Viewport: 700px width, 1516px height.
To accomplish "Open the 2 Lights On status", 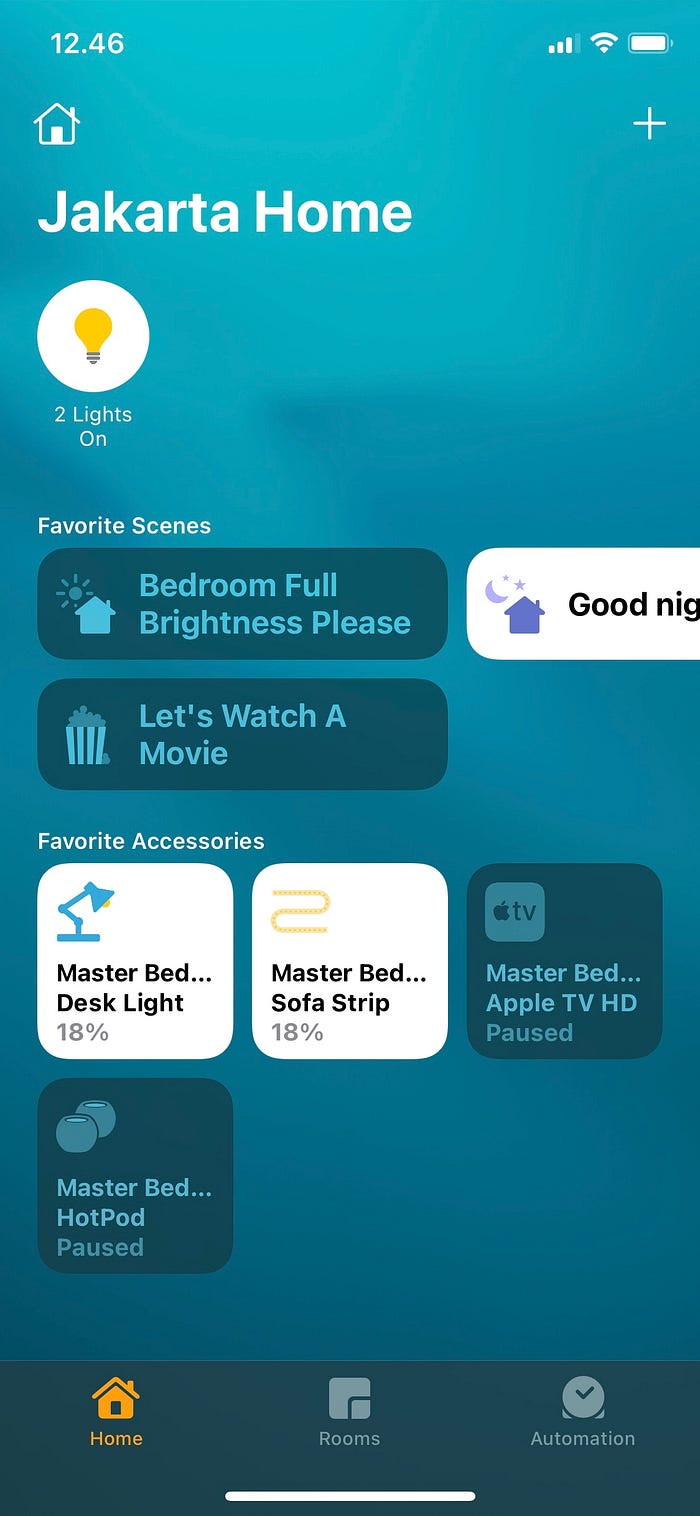I will coord(93,336).
